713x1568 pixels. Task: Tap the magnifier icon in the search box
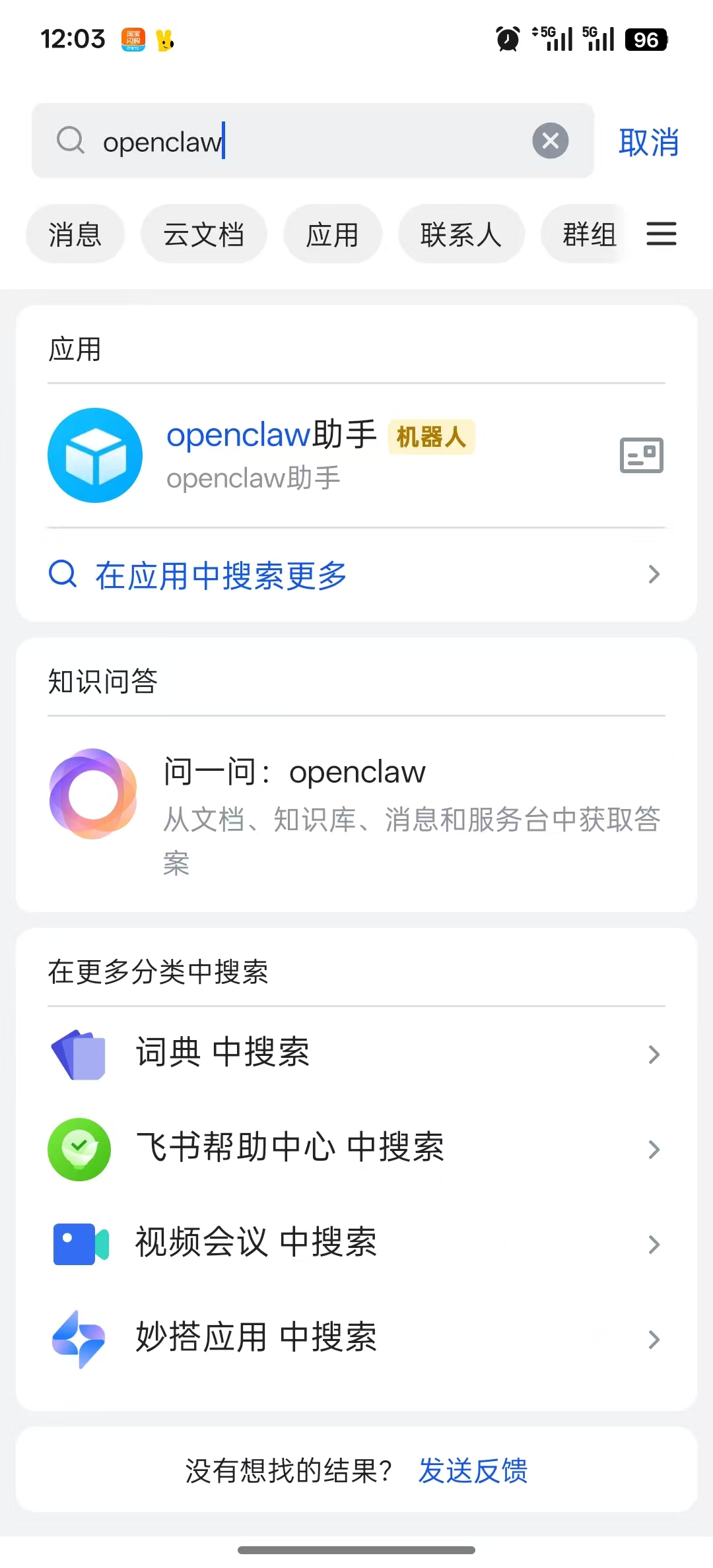(71, 141)
